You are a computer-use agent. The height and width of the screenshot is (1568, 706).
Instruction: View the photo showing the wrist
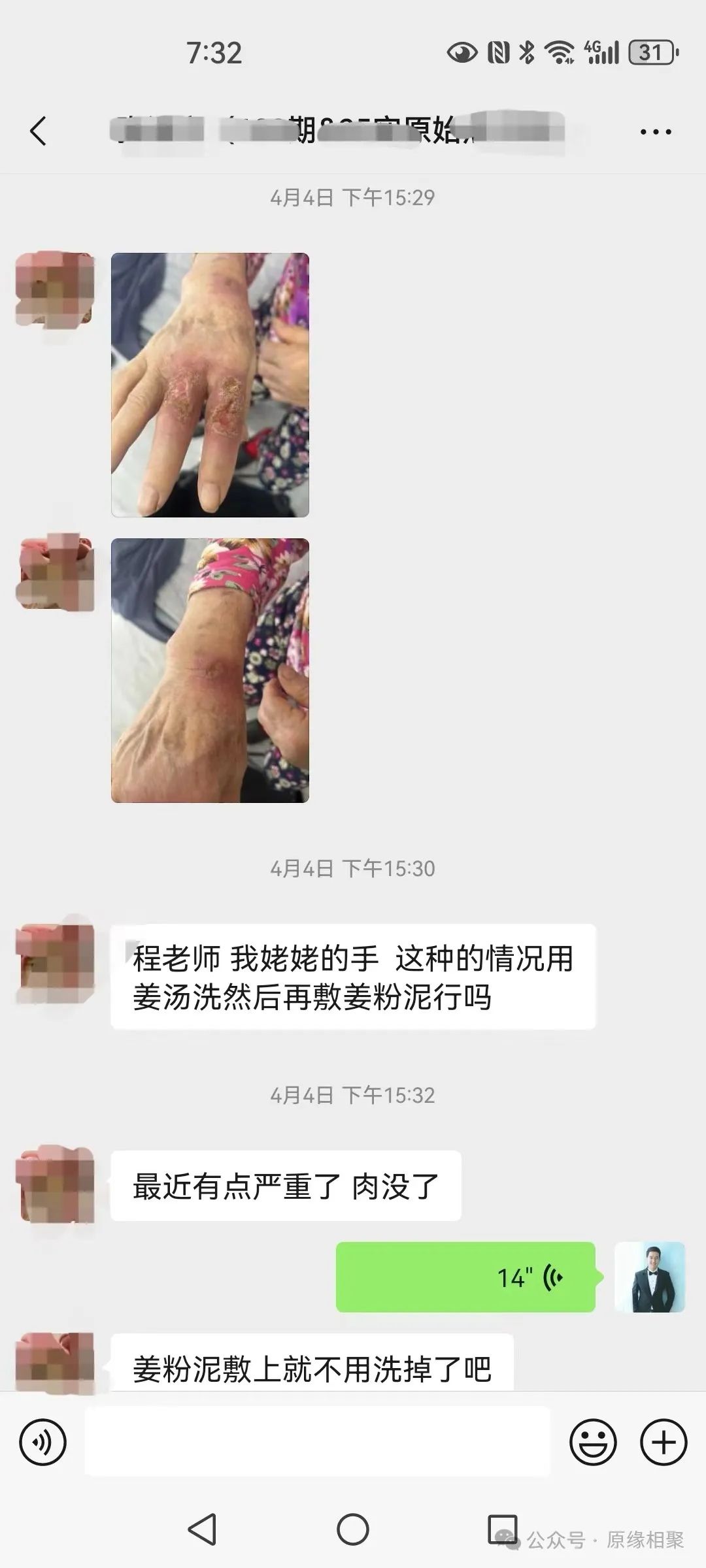pyautogui.click(x=210, y=670)
